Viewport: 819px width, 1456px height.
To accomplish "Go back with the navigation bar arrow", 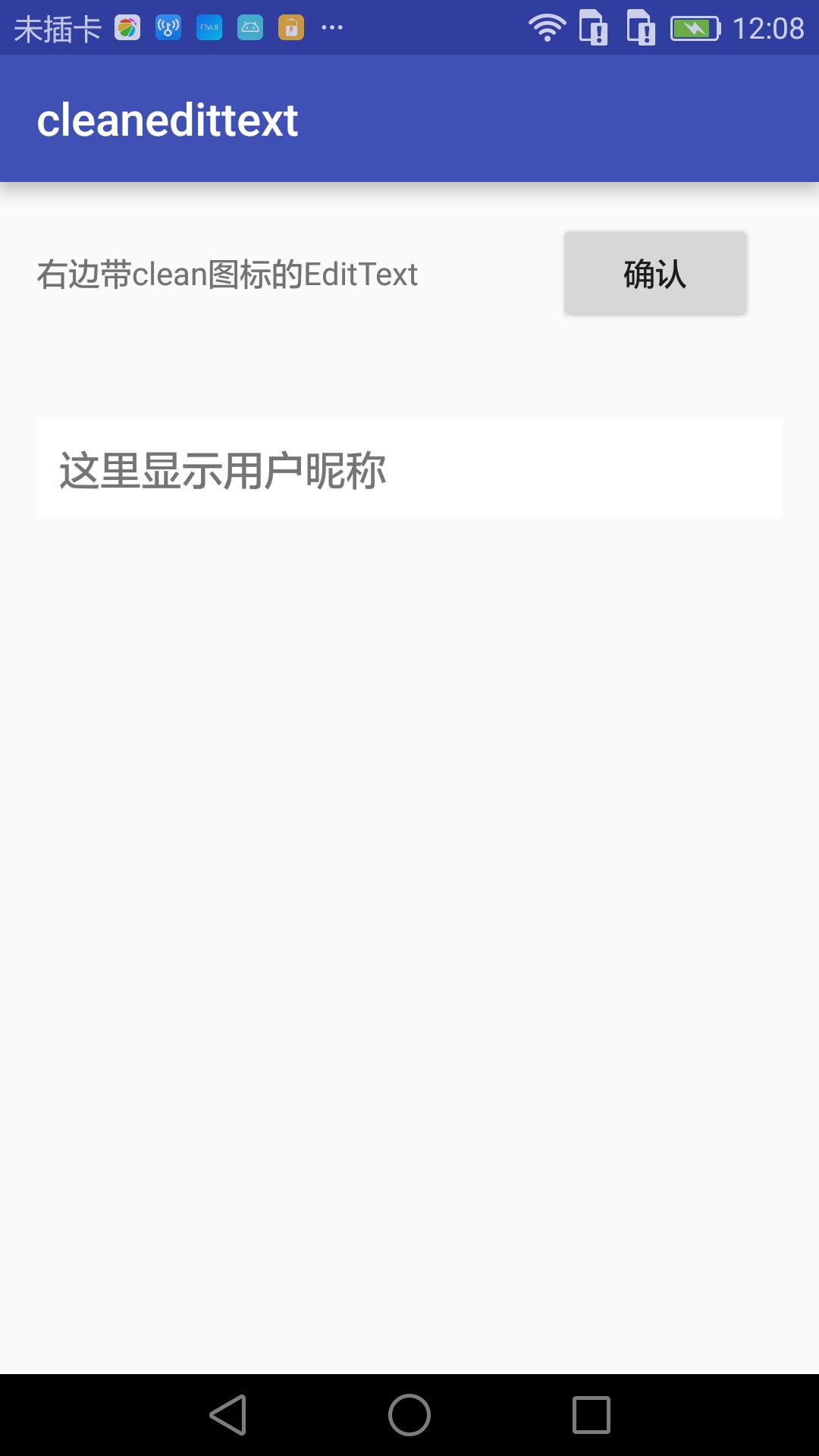I will [x=228, y=1415].
